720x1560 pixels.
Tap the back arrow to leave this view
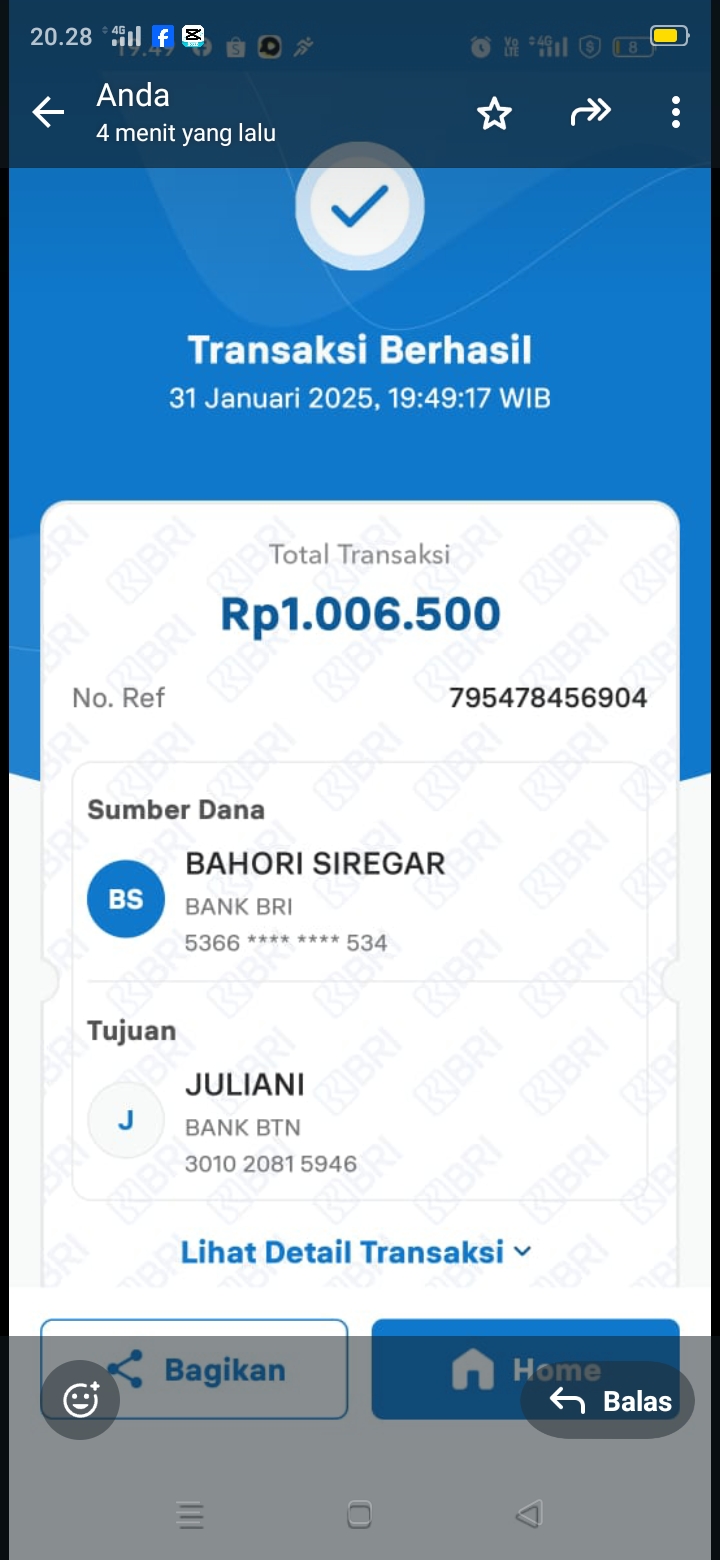[48, 112]
